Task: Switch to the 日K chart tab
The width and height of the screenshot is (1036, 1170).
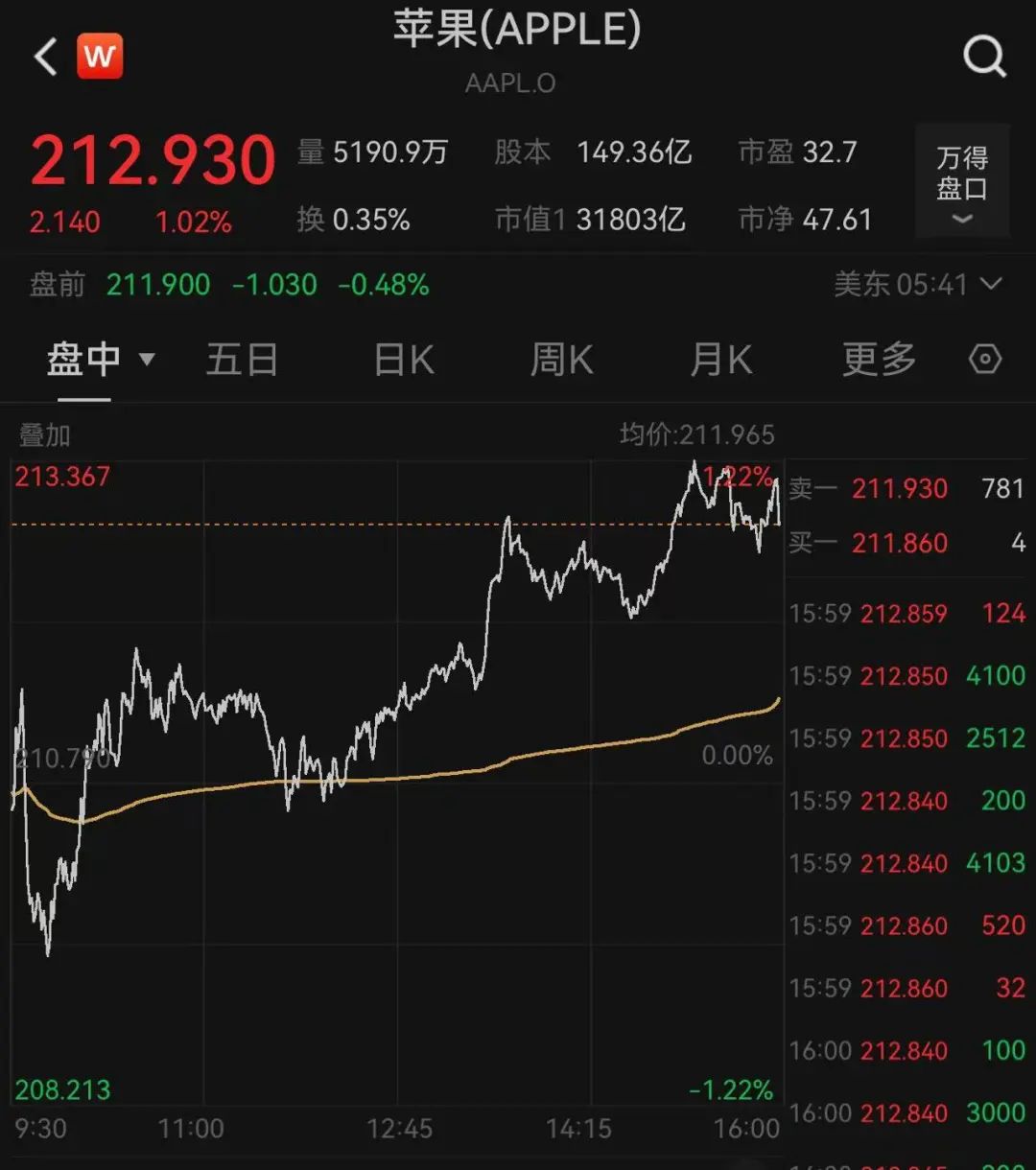Action: click(x=404, y=361)
